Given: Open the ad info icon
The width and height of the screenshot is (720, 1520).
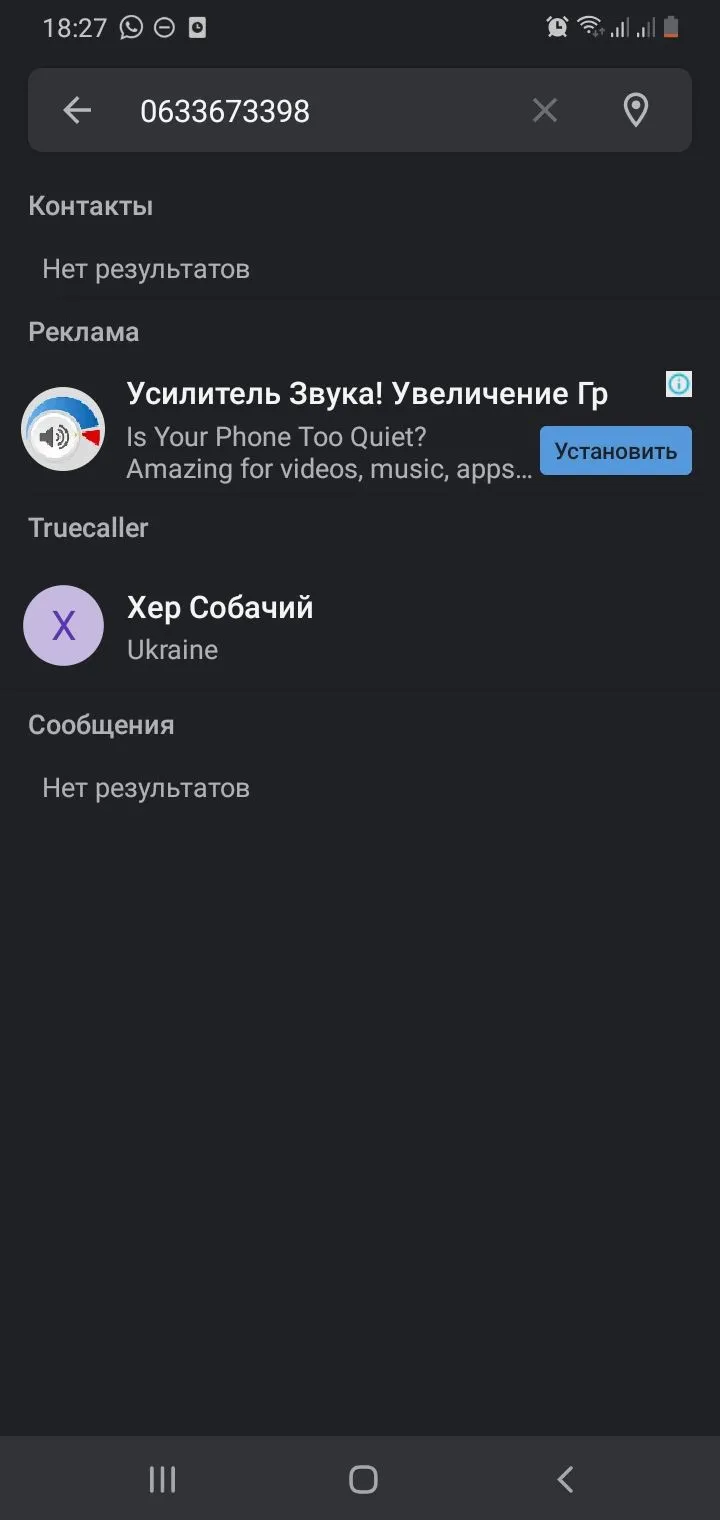Looking at the screenshot, I should click(679, 384).
